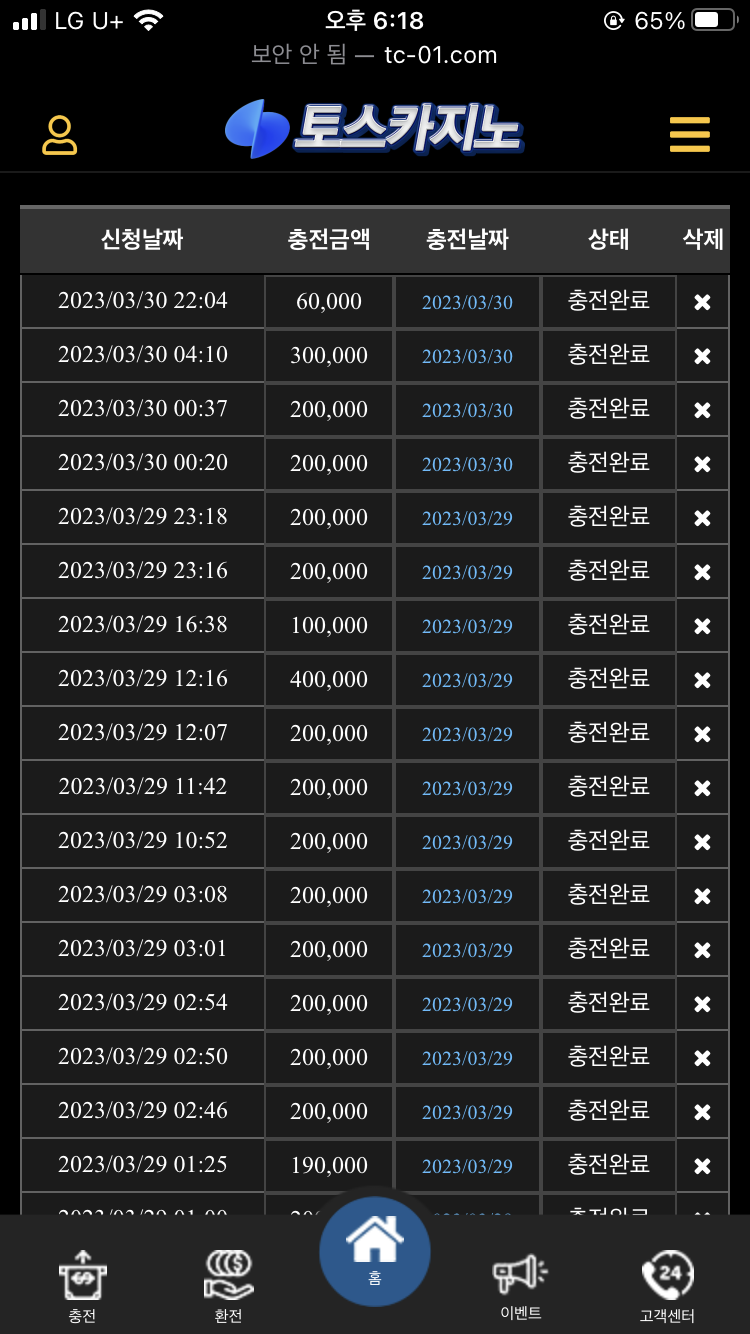Remove the 2023/03/29 10:52 entry
Viewport: 750px width, 1334px height.
pos(703,842)
